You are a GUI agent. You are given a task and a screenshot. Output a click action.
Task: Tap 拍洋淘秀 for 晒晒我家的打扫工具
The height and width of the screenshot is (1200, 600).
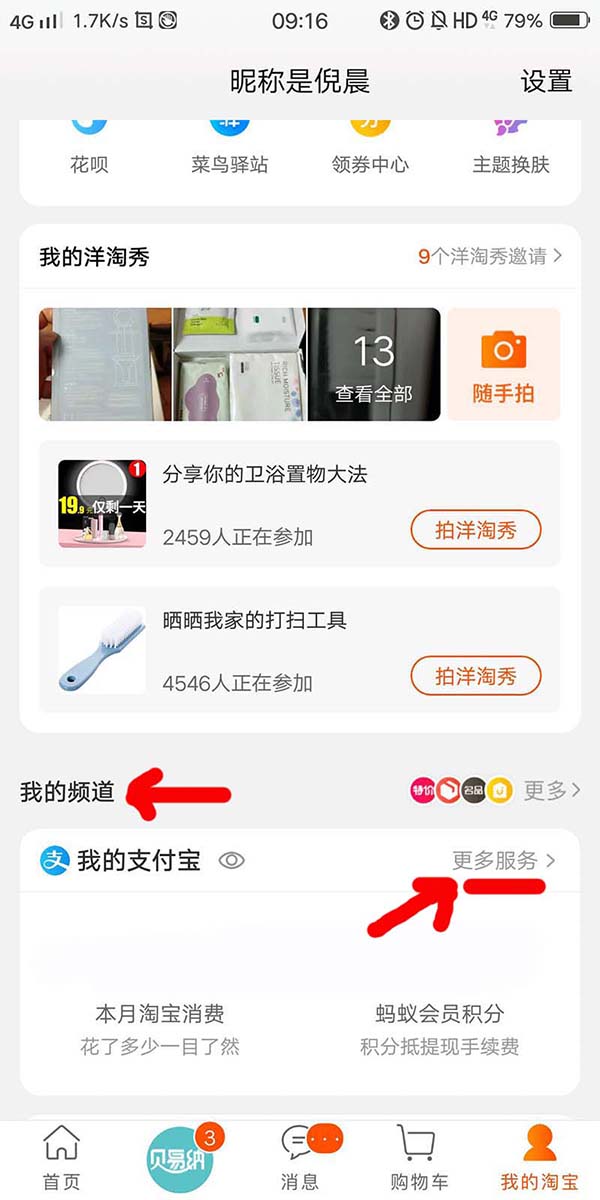[475, 677]
